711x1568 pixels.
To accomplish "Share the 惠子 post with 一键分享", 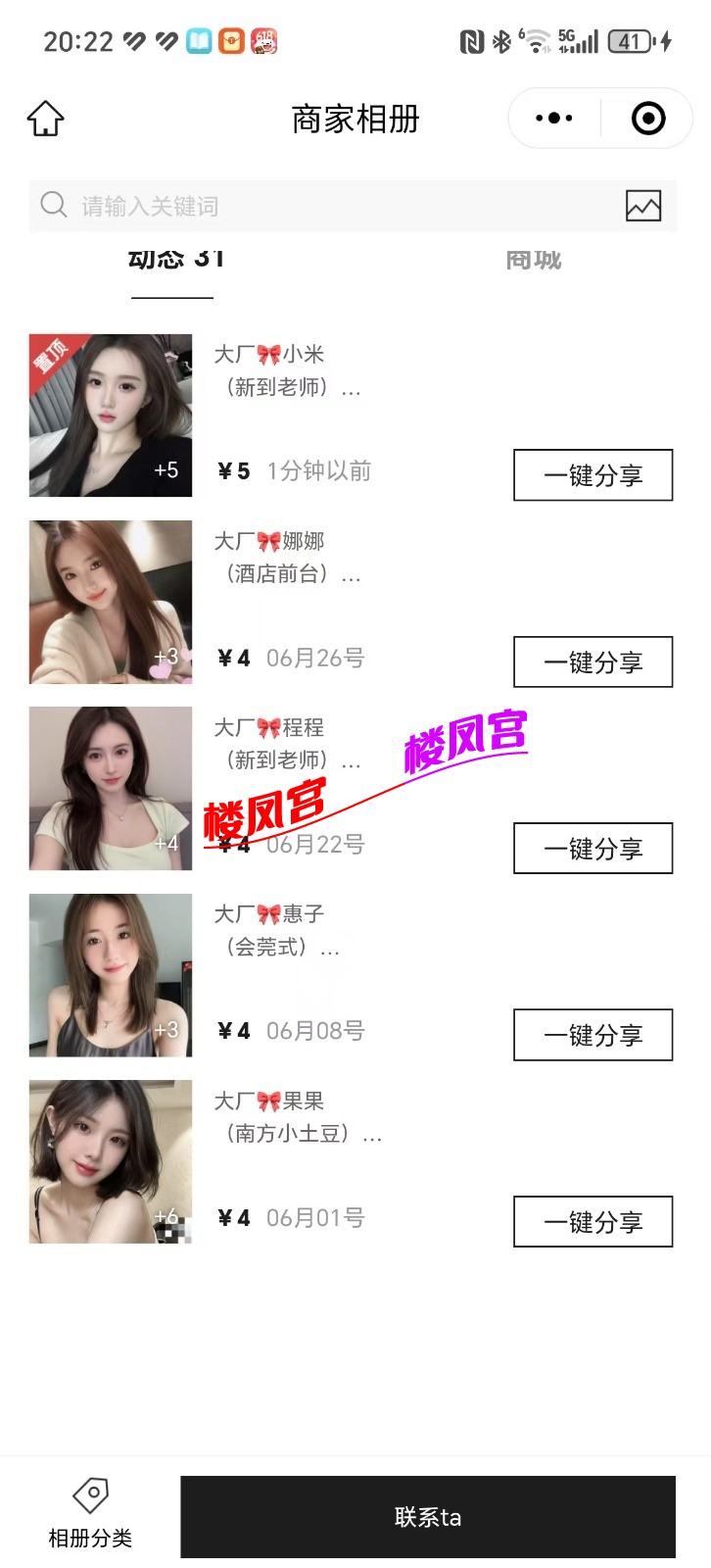I will click(592, 1035).
